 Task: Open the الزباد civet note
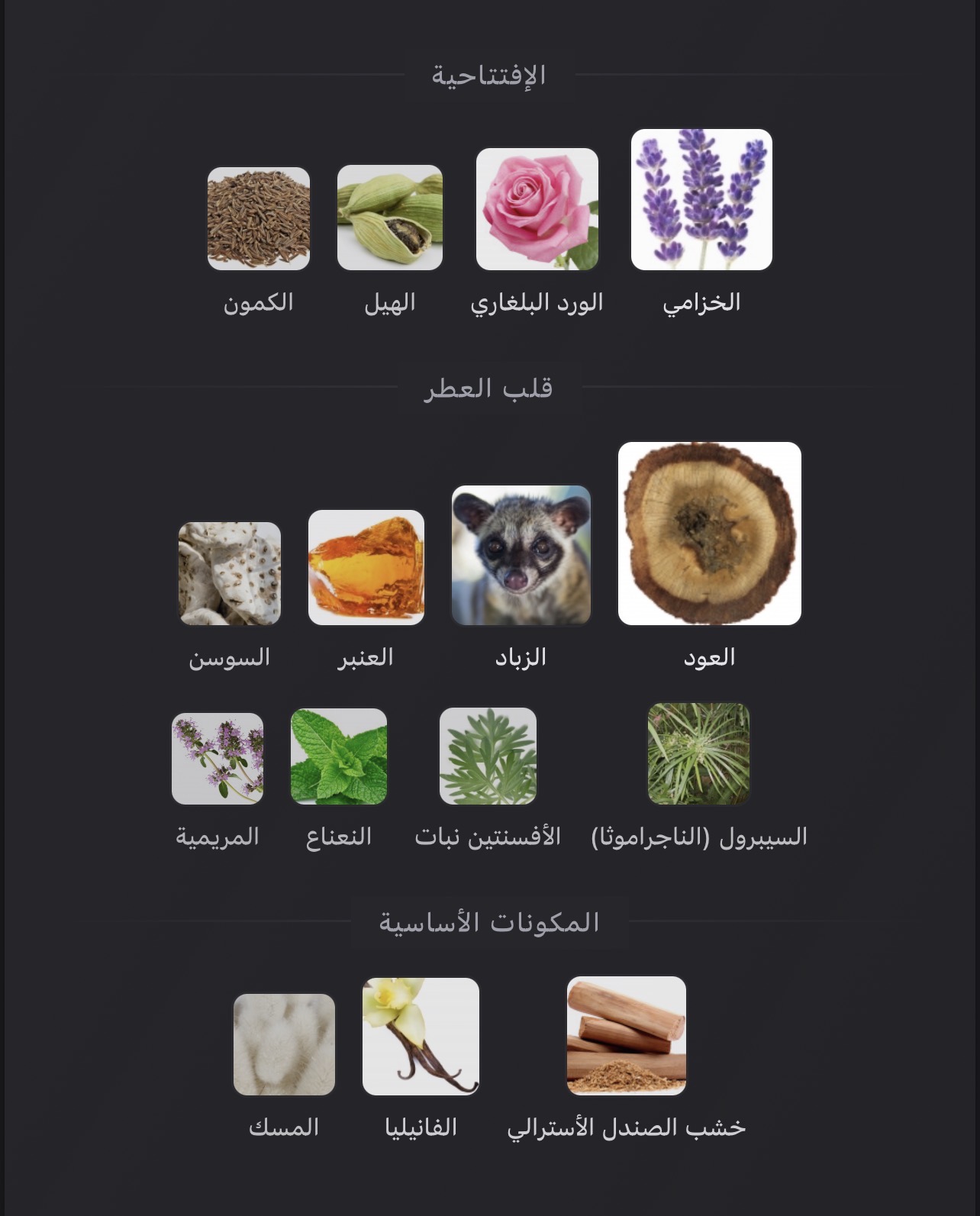coord(521,555)
